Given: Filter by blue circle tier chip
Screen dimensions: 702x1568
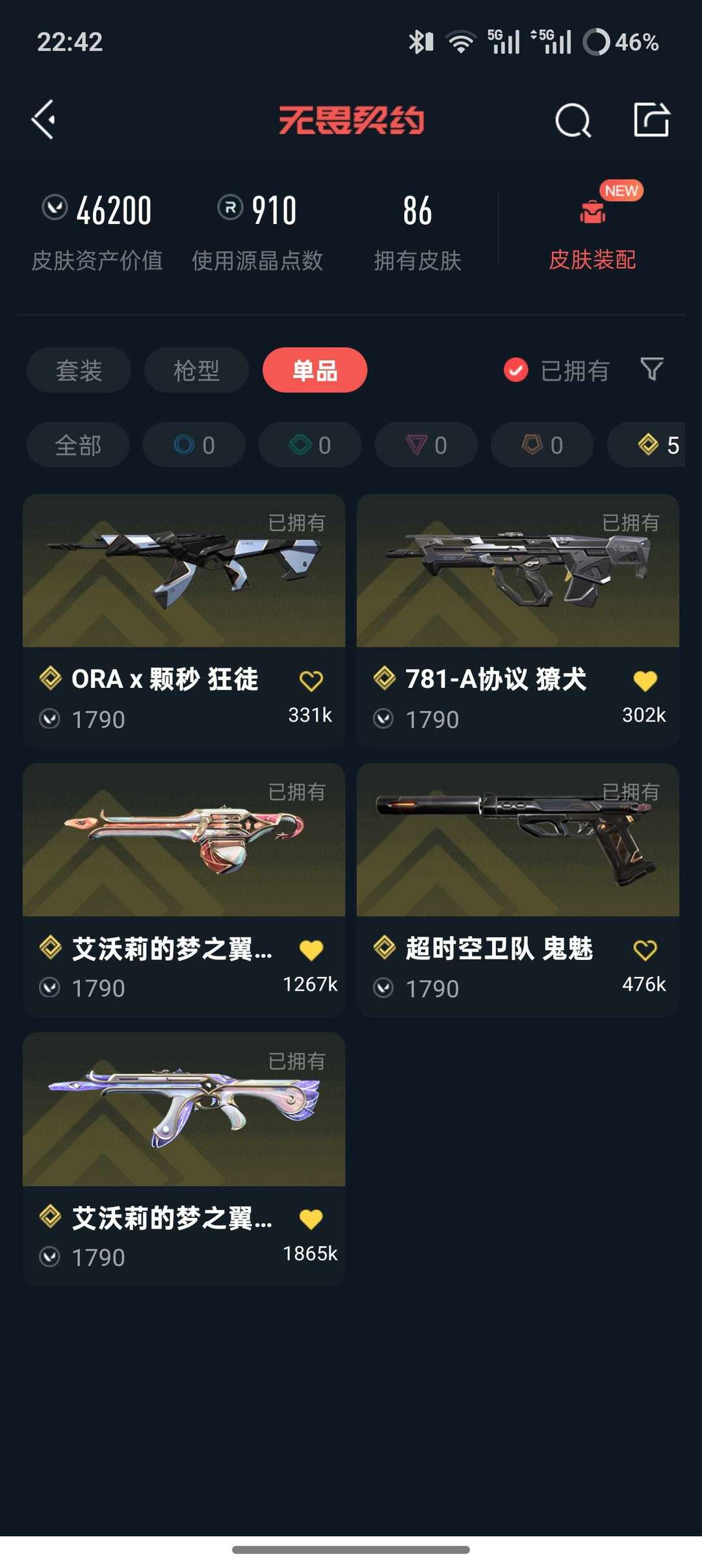Looking at the screenshot, I should (194, 445).
